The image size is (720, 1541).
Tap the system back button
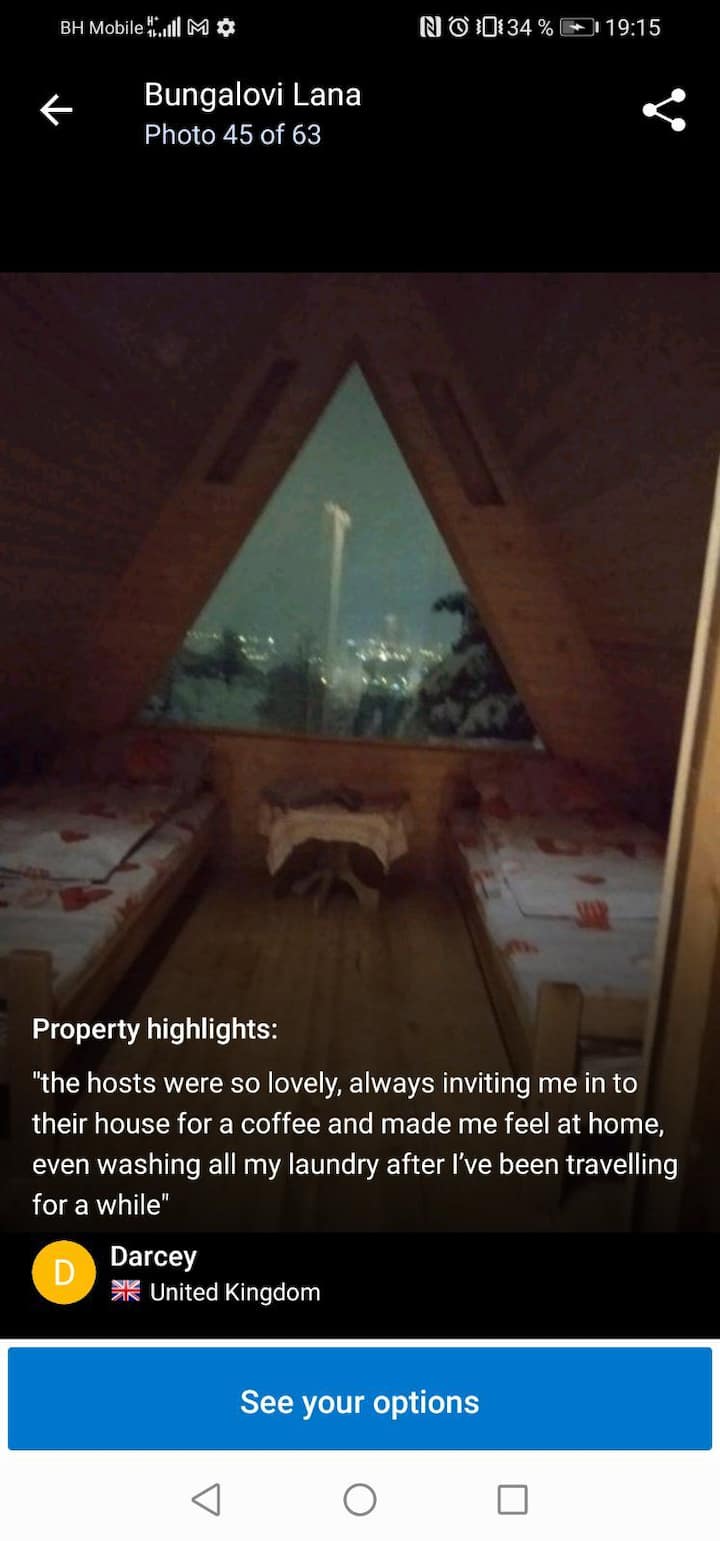205,1499
